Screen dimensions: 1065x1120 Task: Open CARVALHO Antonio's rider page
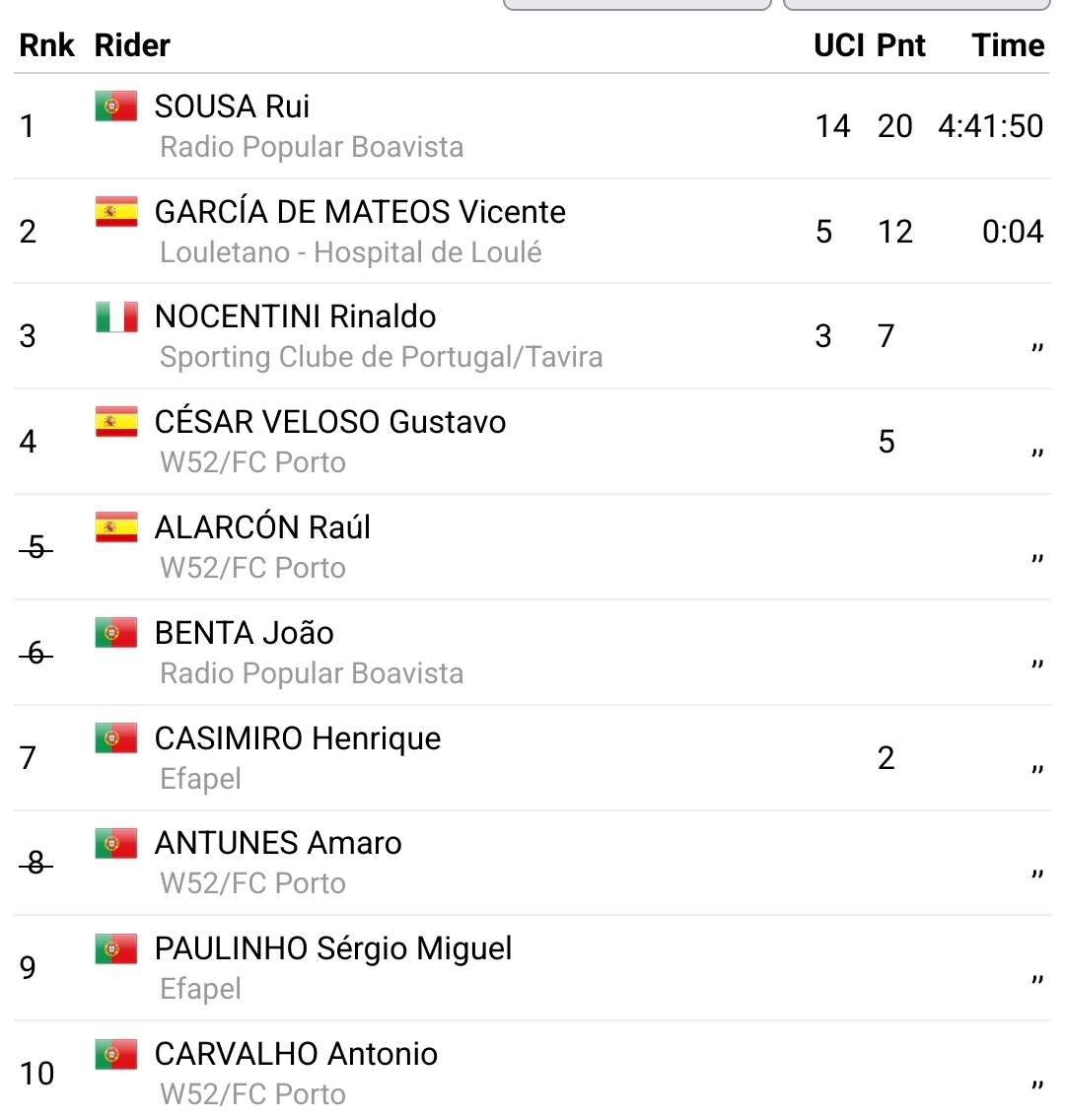[296, 1054]
